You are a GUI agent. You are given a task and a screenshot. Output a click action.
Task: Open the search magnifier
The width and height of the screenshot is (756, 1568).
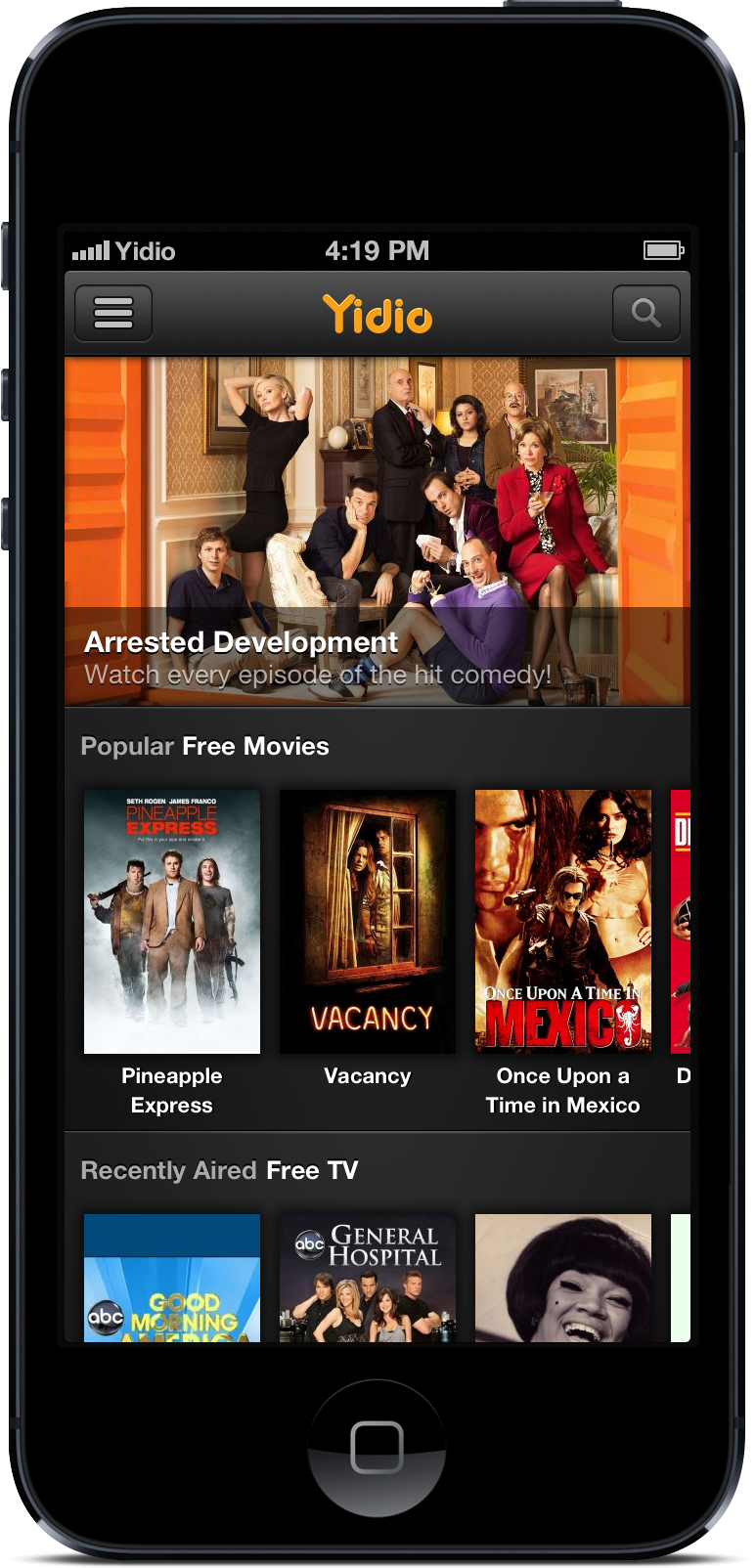[x=645, y=314]
